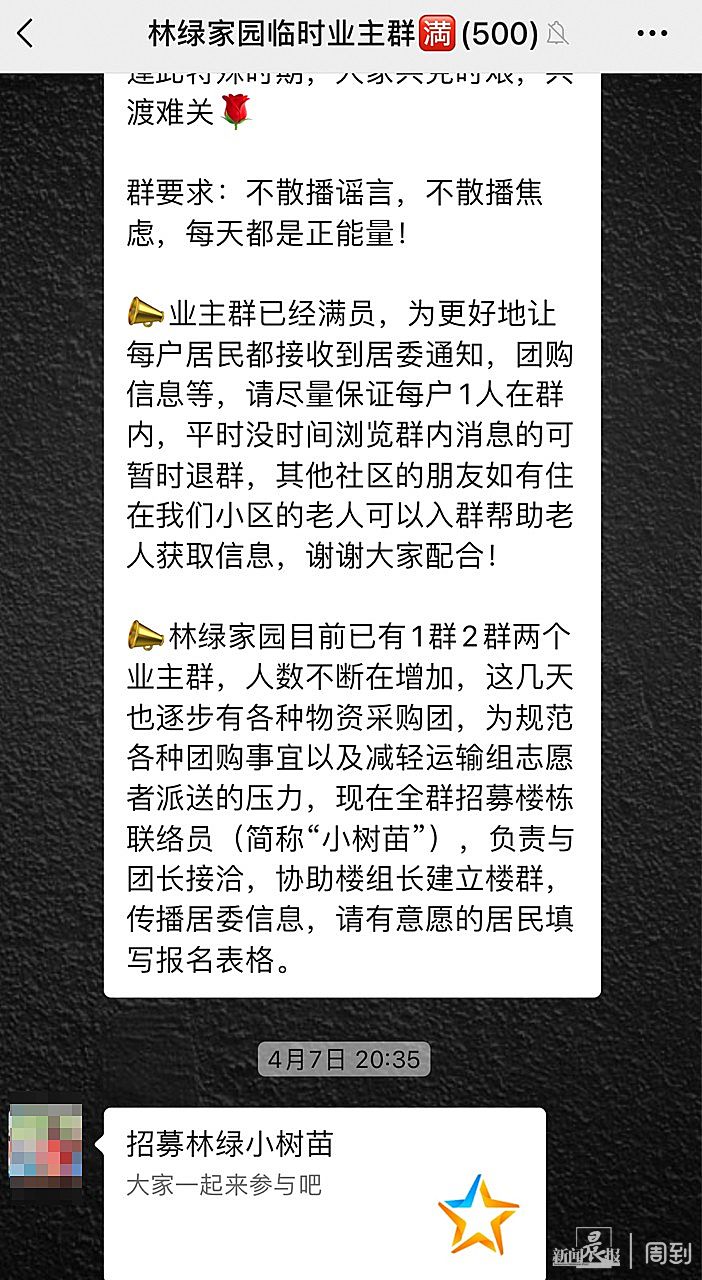Viewport: 702px width, 1280px height.
Task: Go back from the group chat
Action: [26, 34]
